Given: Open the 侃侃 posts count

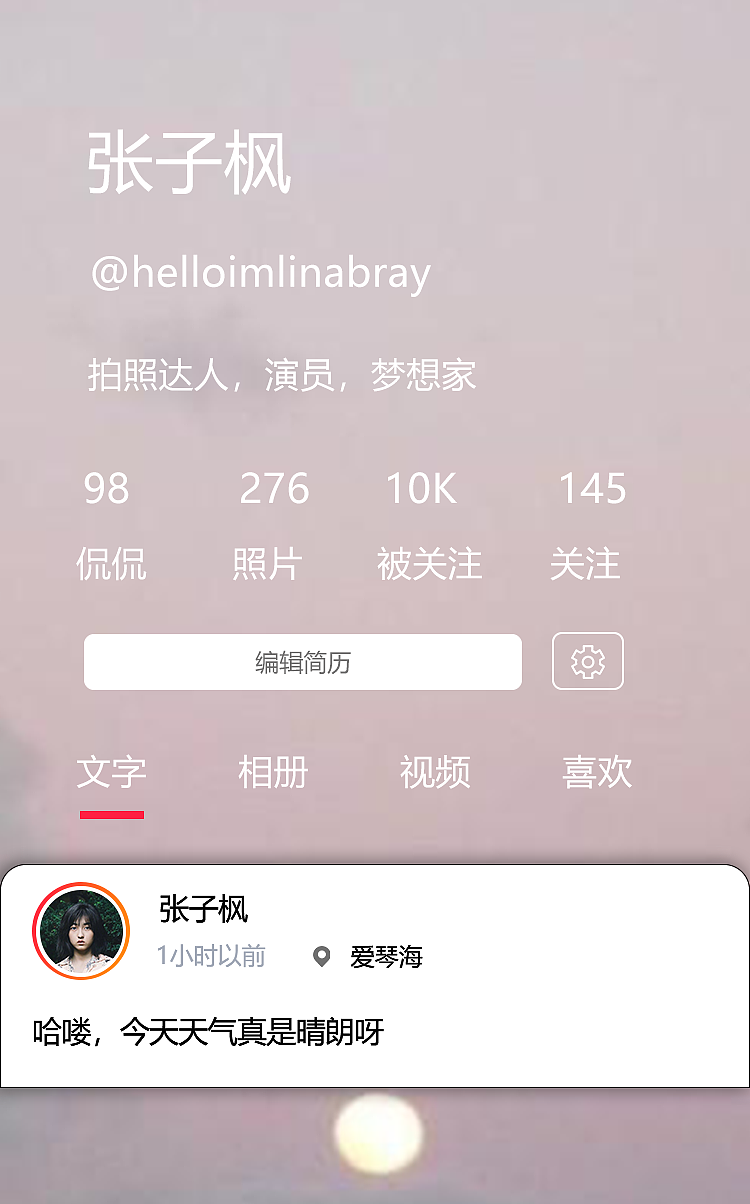Looking at the screenshot, I should tap(110, 525).
